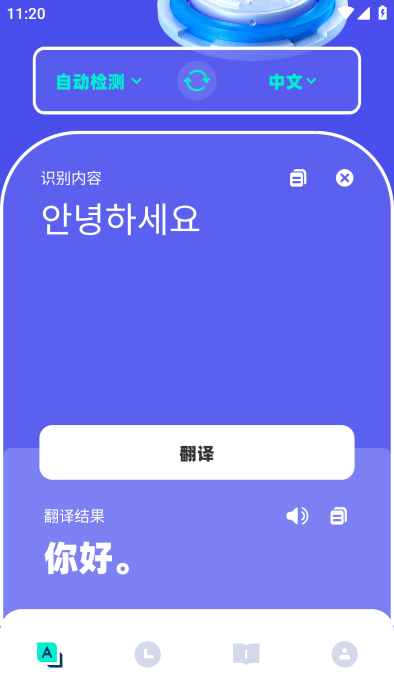Tap the 翻译 button

197,453
